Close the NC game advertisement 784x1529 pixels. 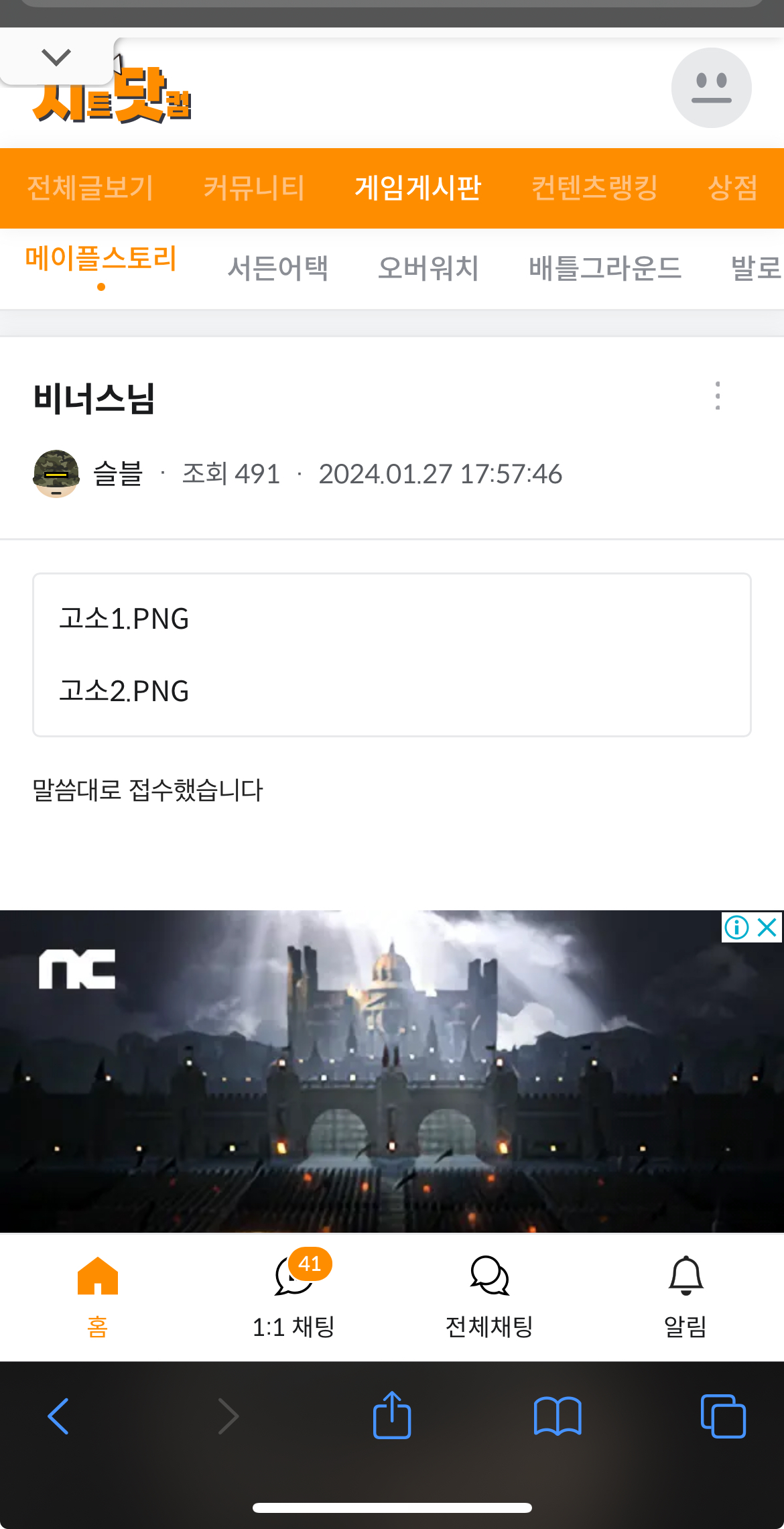767,928
